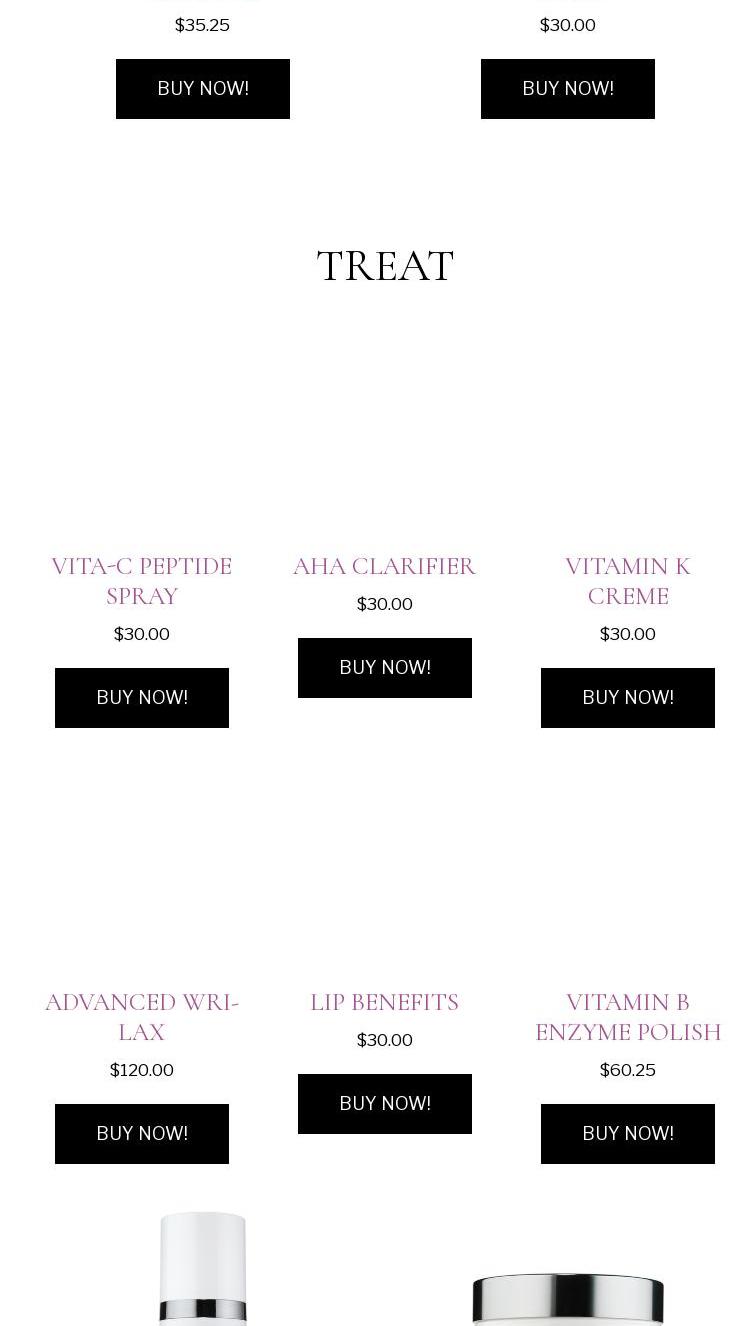Tap BUY NOW under the $35.25 product

coord(202,89)
